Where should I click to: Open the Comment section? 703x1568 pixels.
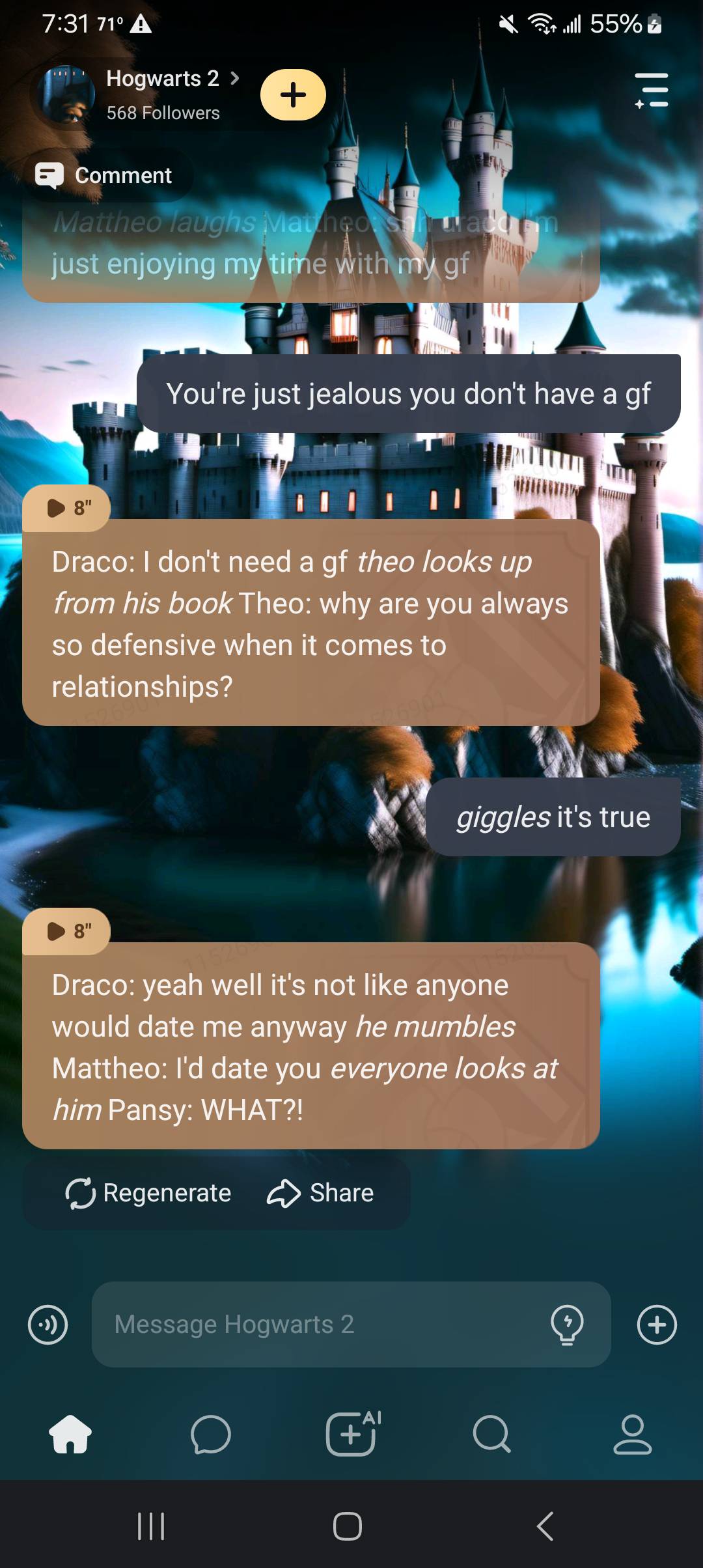point(104,176)
